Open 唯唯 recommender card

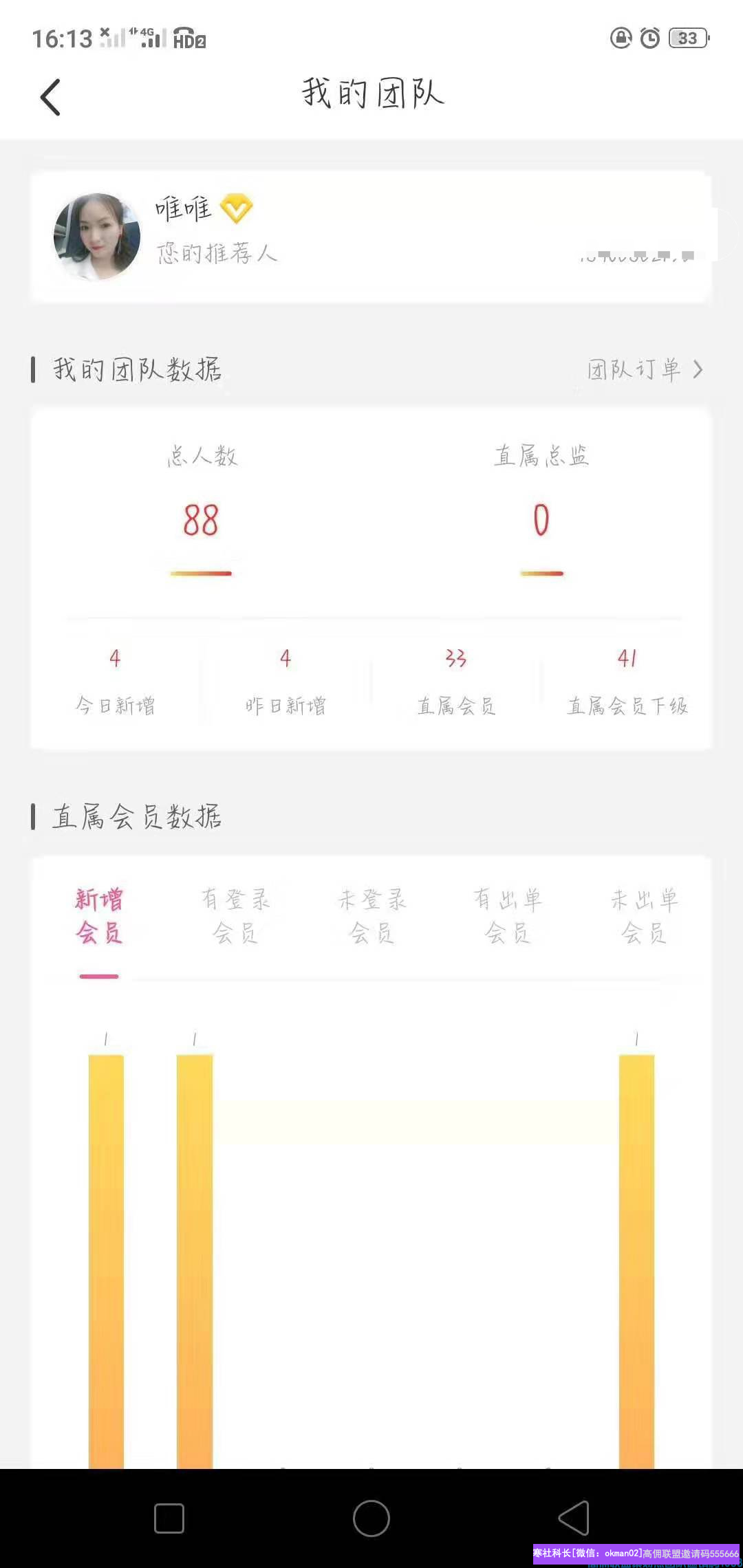pyautogui.click(x=370, y=237)
